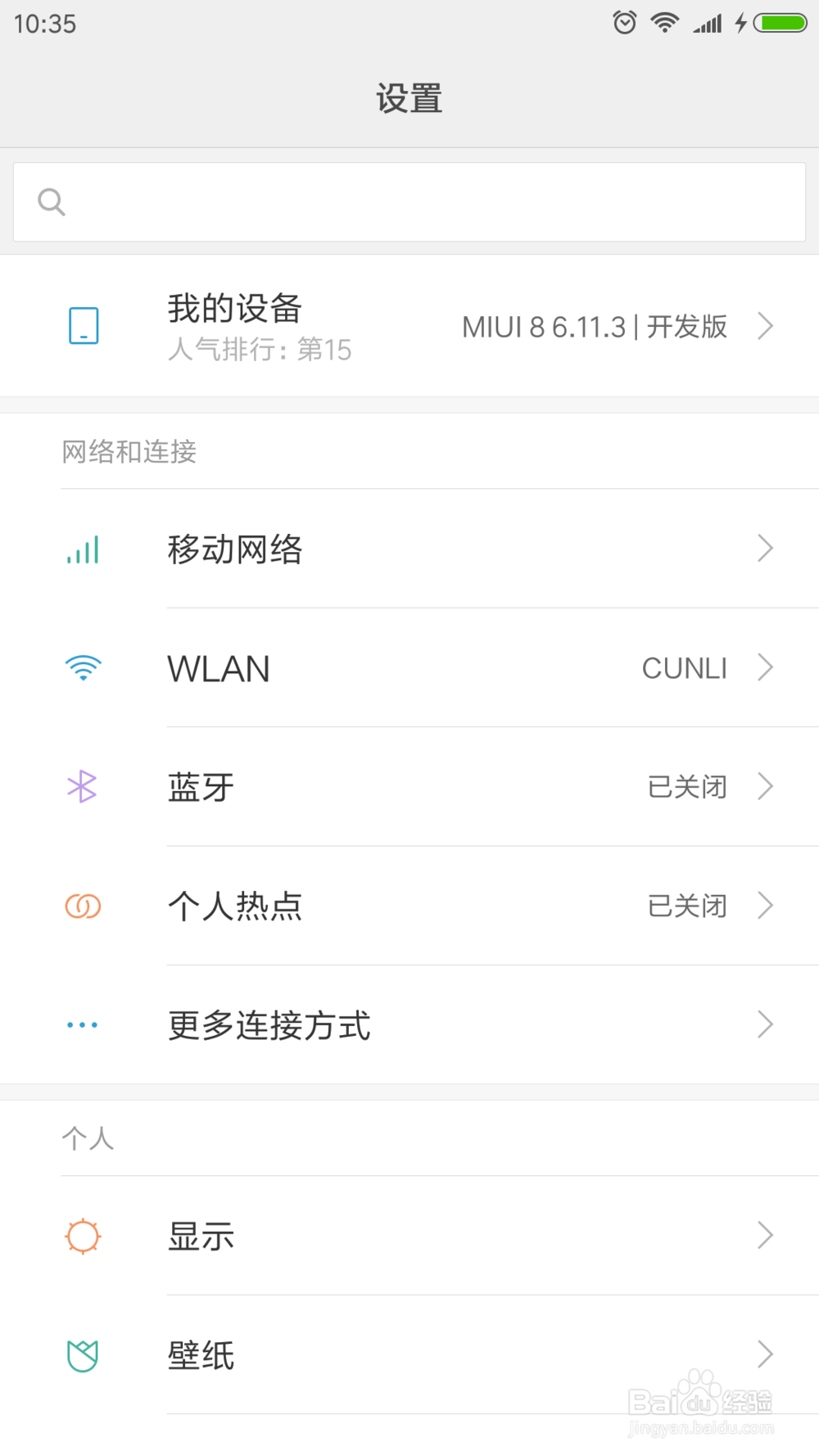The width and height of the screenshot is (819, 1456).
Task: Open 个人热点 settings
Action: 409,906
